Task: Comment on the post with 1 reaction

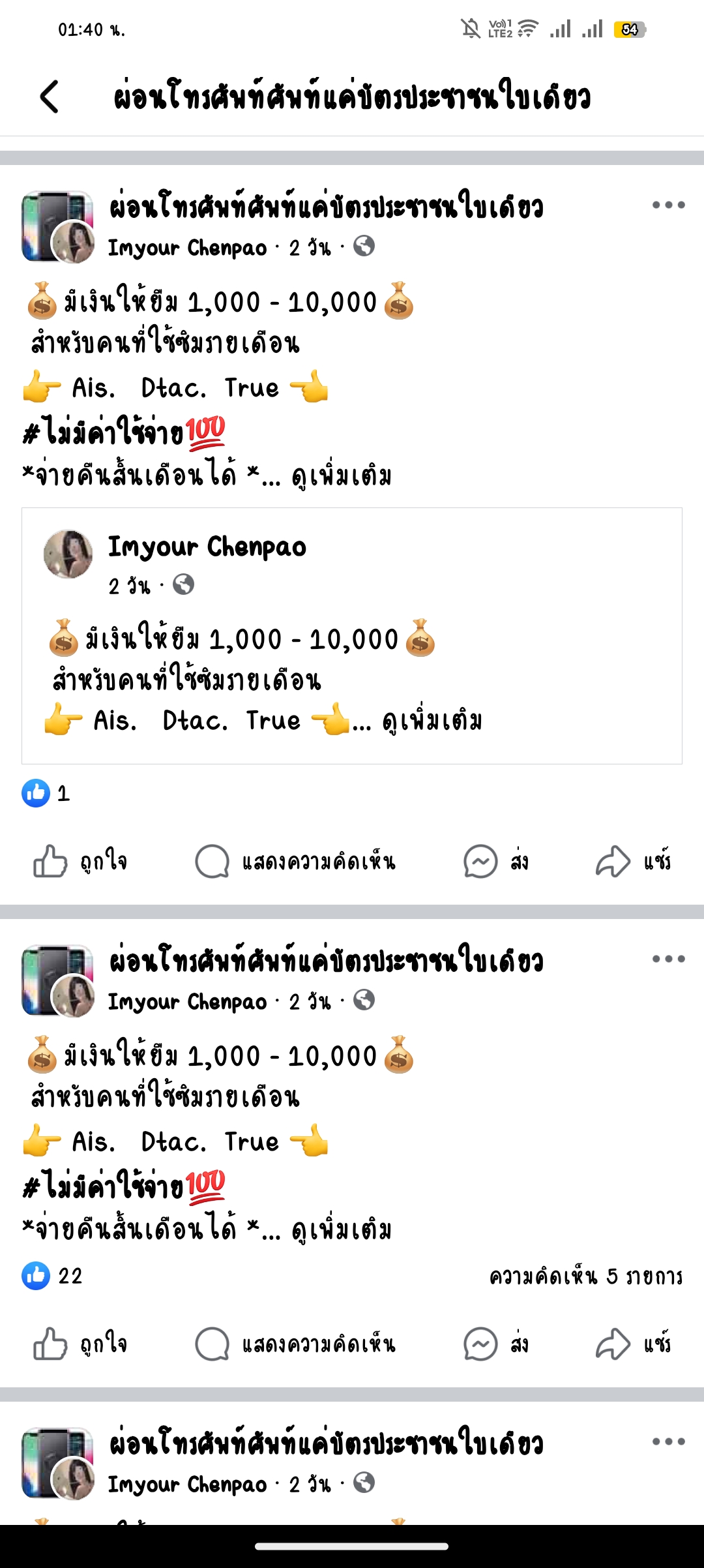Action: pos(295,862)
